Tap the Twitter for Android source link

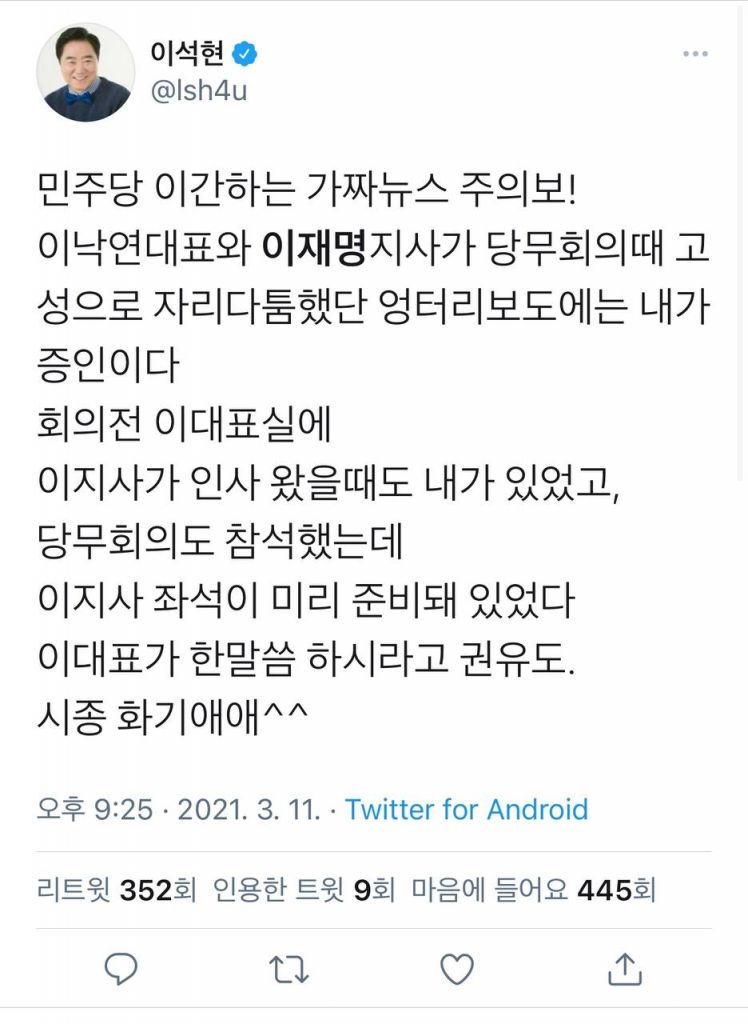466,809
